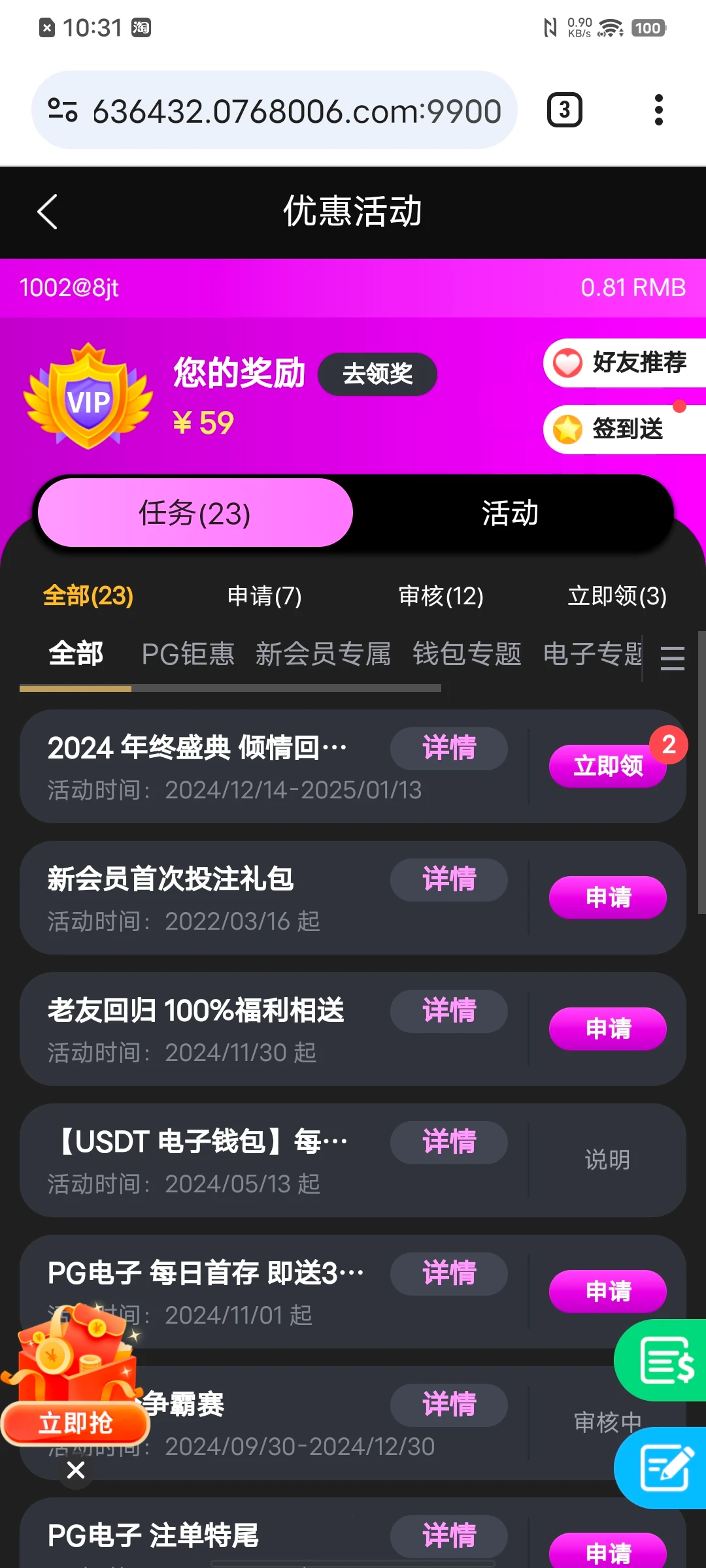
Task: Select the 审核(12) filter tab
Action: click(441, 596)
